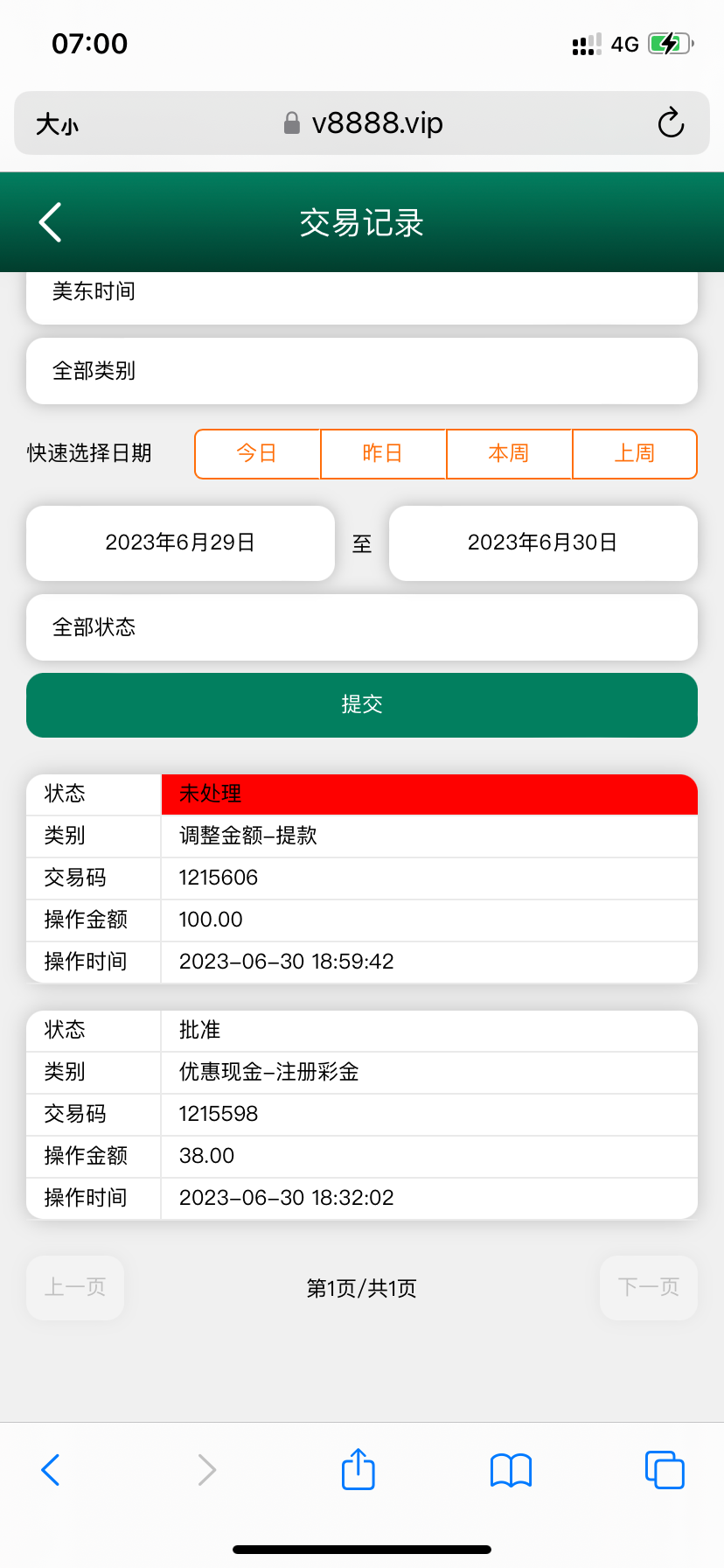The width and height of the screenshot is (724, 1568).
Task: Tap the Safari share icon
Action: click(357, 1470)
